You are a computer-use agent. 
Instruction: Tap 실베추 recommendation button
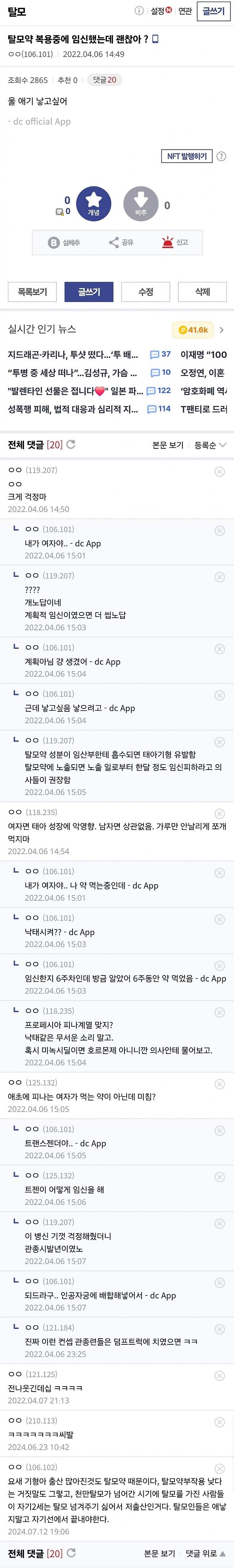(65, 242)
